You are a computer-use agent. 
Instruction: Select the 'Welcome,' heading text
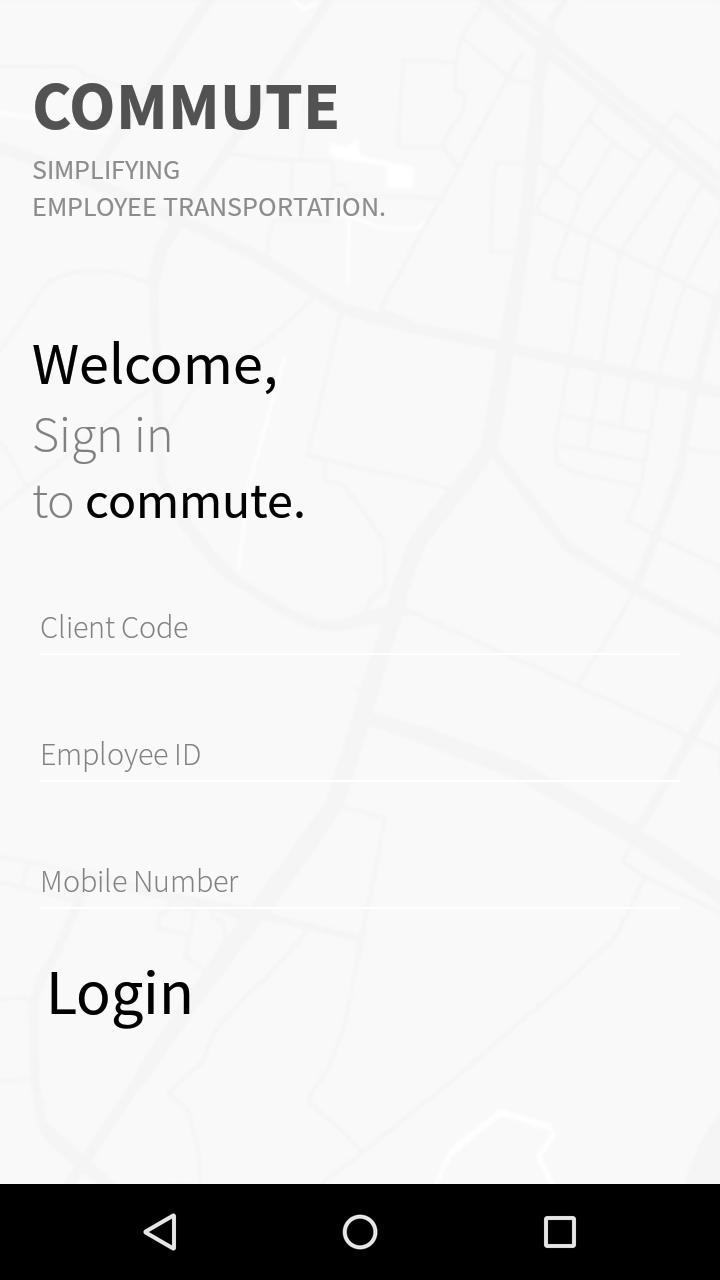click(x=156, y=364)
